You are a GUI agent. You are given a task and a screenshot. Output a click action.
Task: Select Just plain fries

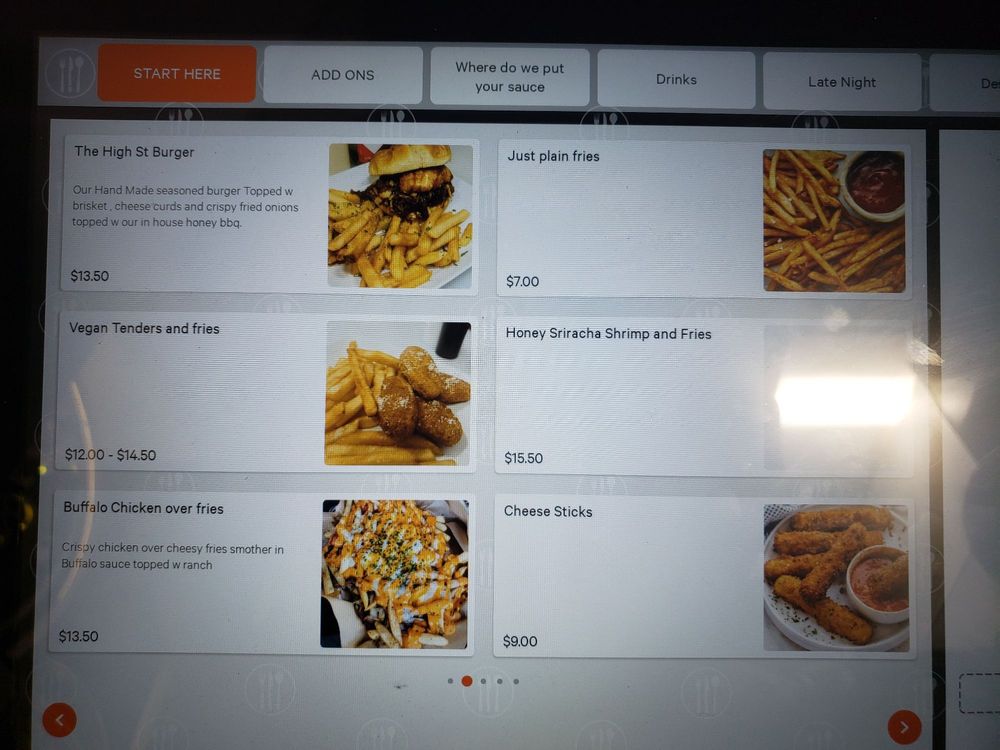point(703,220)
